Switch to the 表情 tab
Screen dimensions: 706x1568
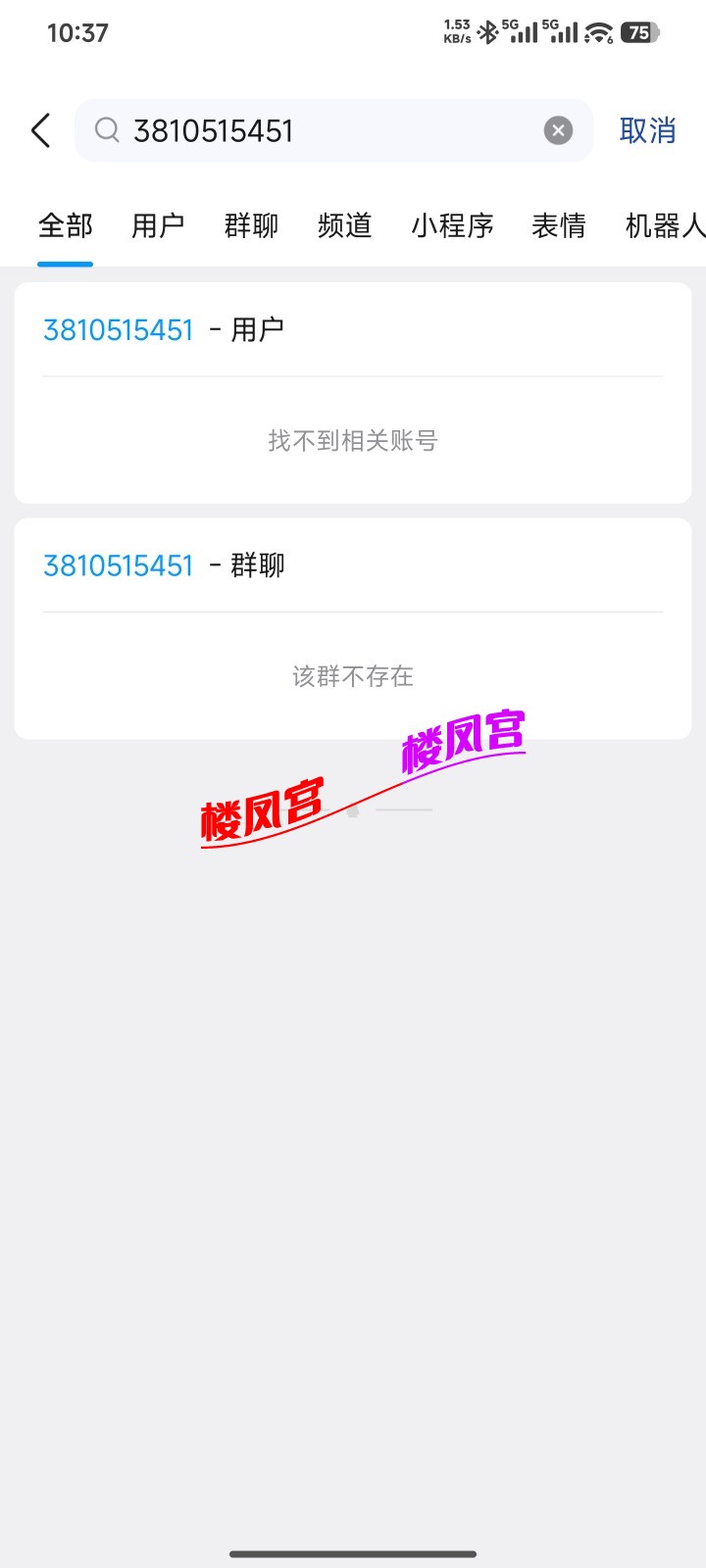pos(558,226)
